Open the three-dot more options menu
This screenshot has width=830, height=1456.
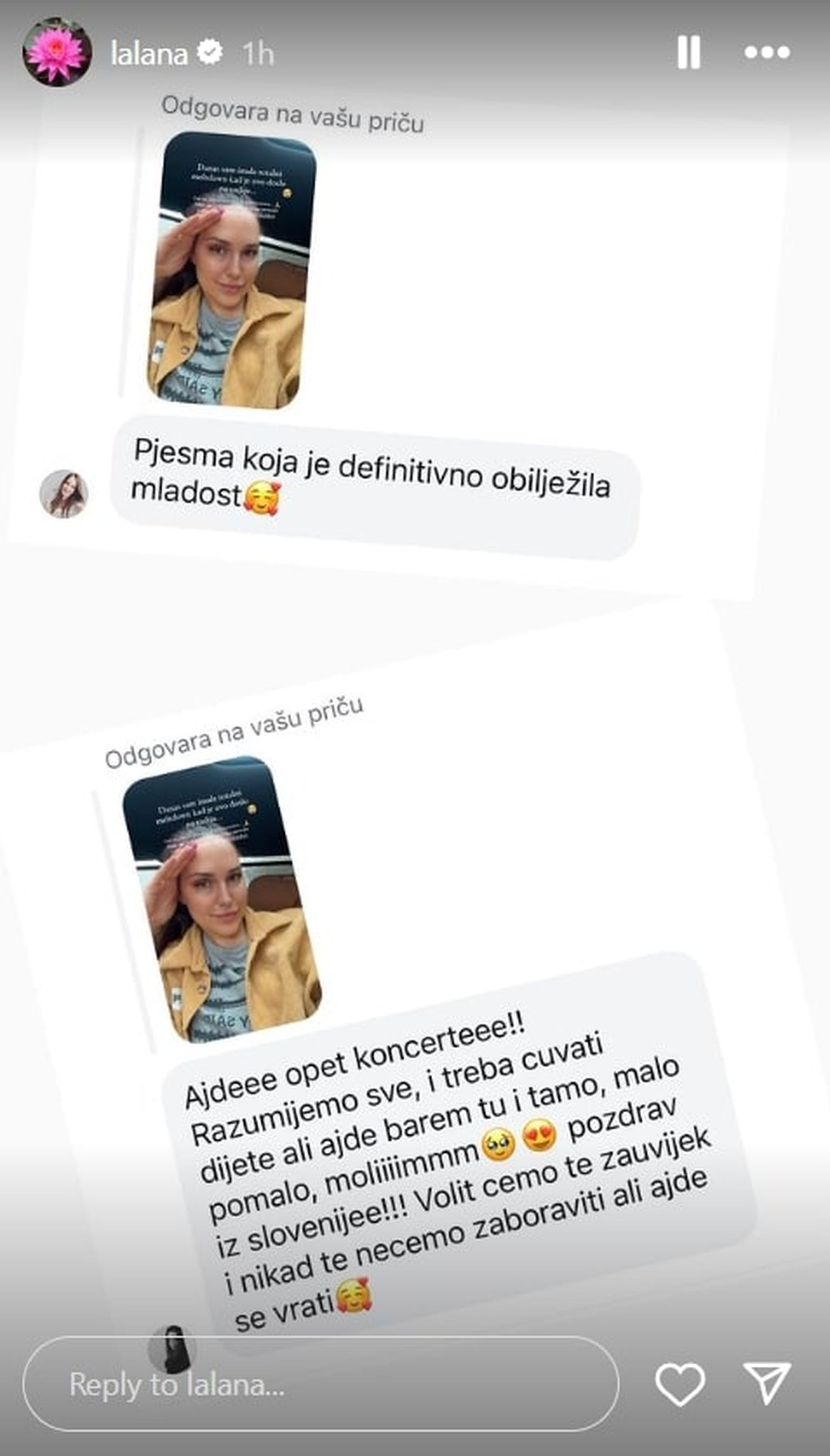click(x=767, y=52)
